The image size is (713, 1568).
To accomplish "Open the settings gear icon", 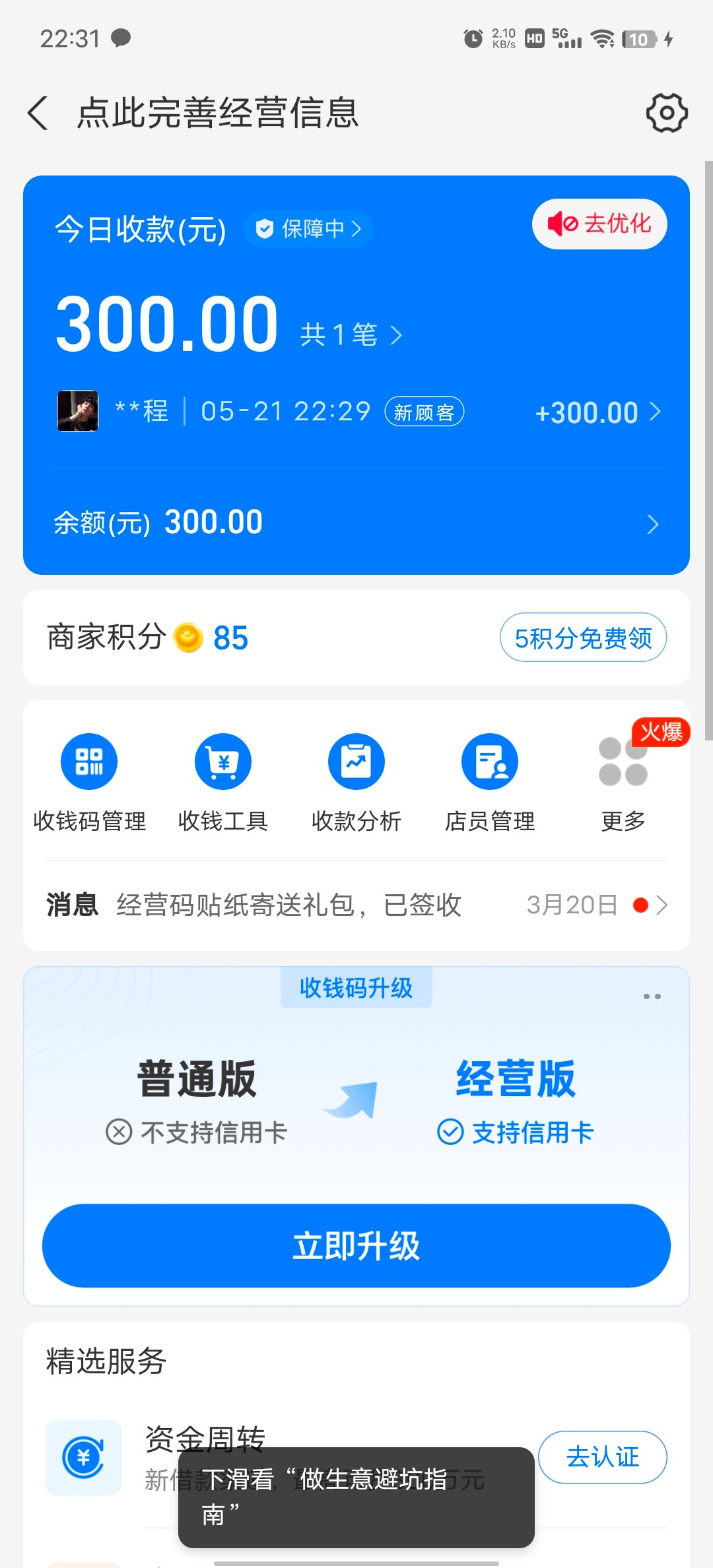I will pos(667,112).
